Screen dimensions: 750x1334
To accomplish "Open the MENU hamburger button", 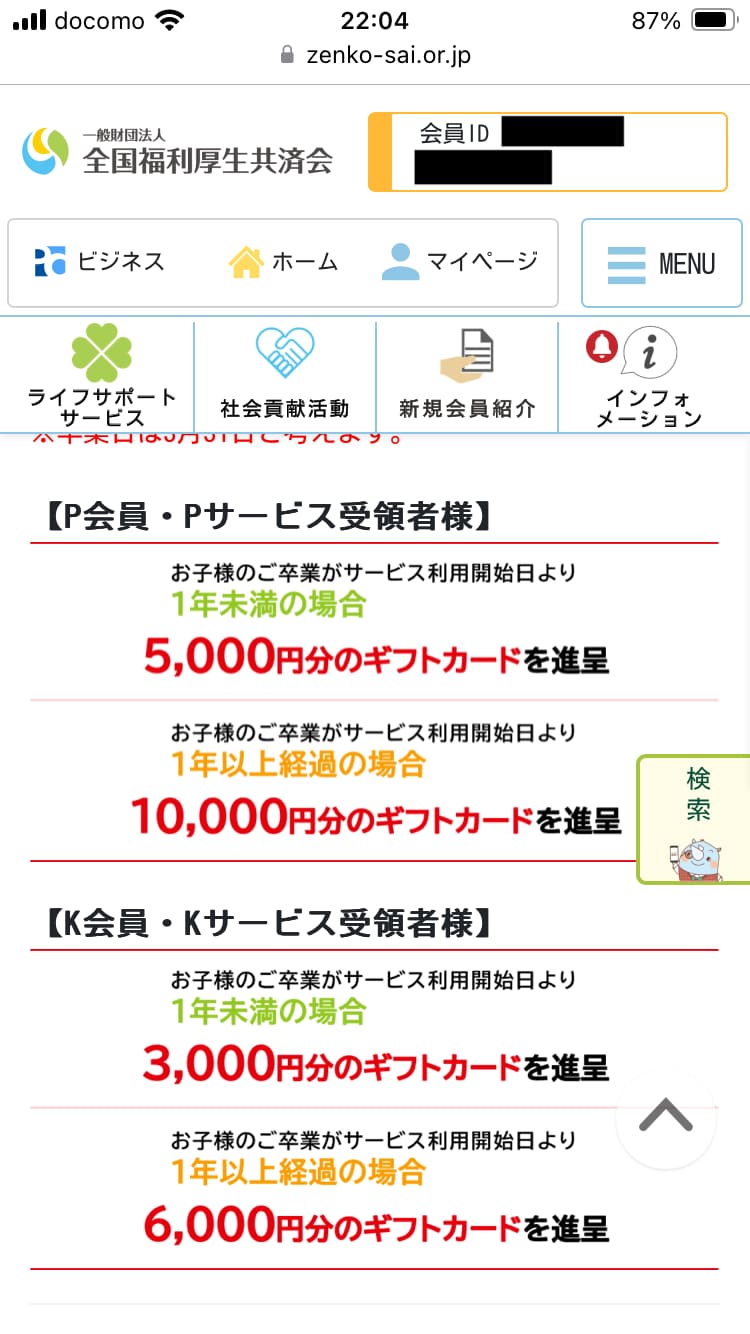I will 661,263.
